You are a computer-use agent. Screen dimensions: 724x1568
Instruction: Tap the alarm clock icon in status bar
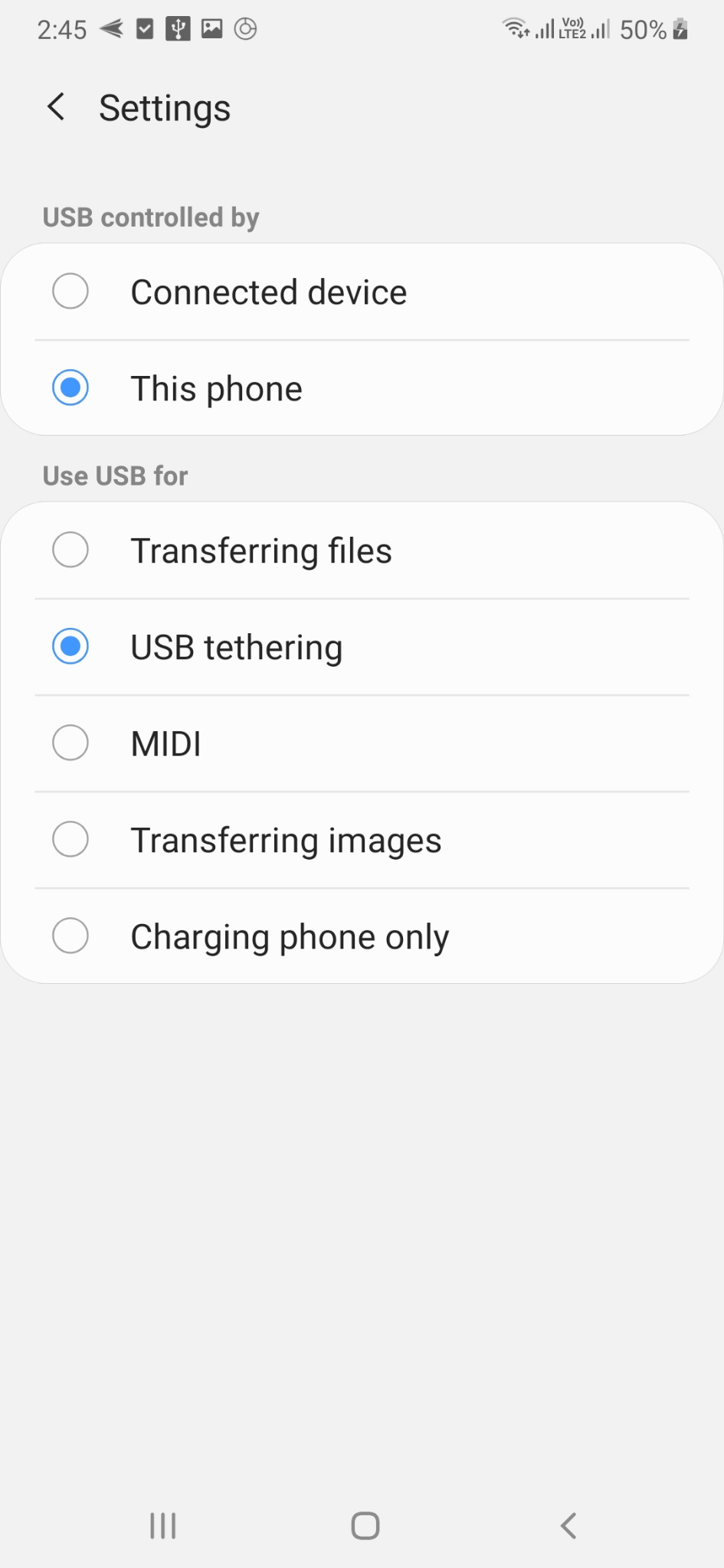[x=245, y=29]
